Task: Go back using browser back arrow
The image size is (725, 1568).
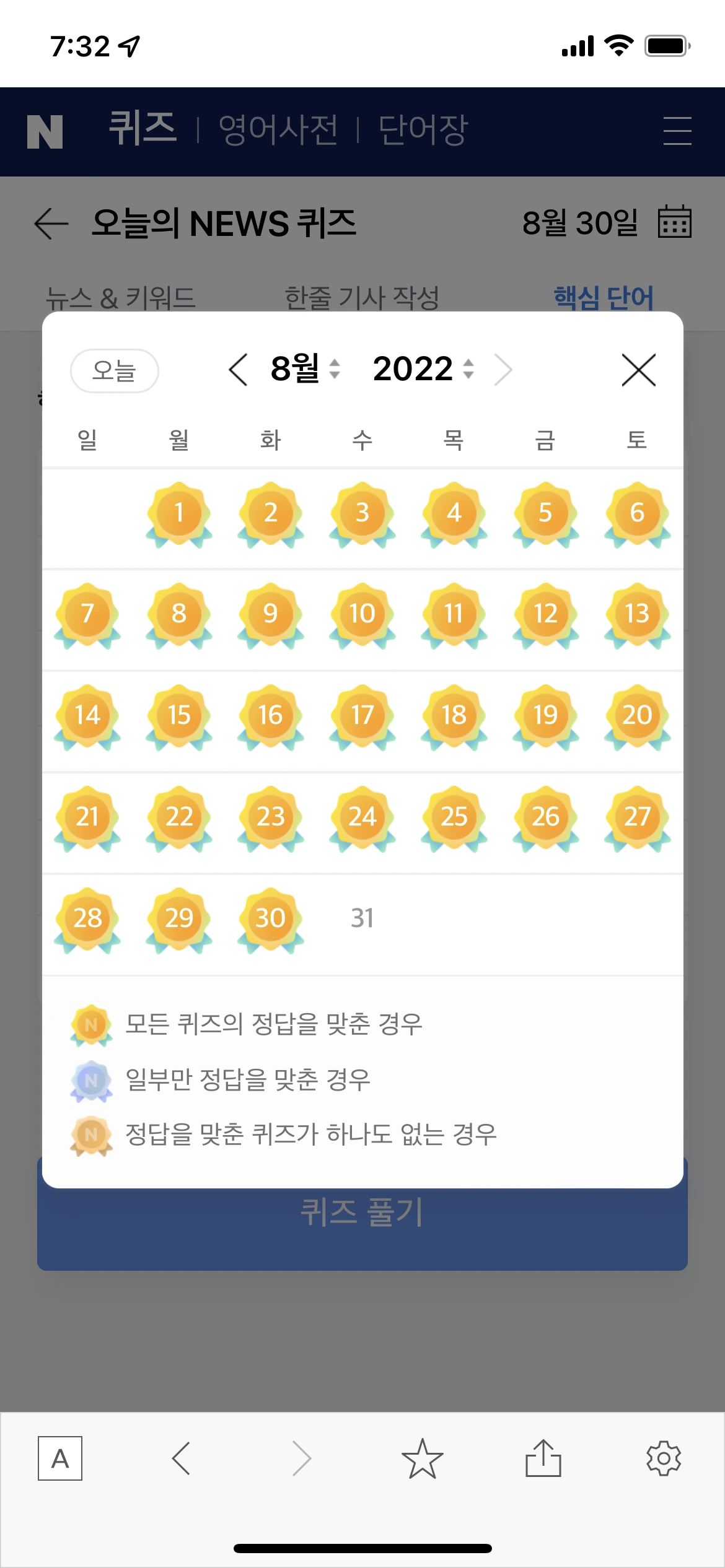Action: [x=181, y=1458]
